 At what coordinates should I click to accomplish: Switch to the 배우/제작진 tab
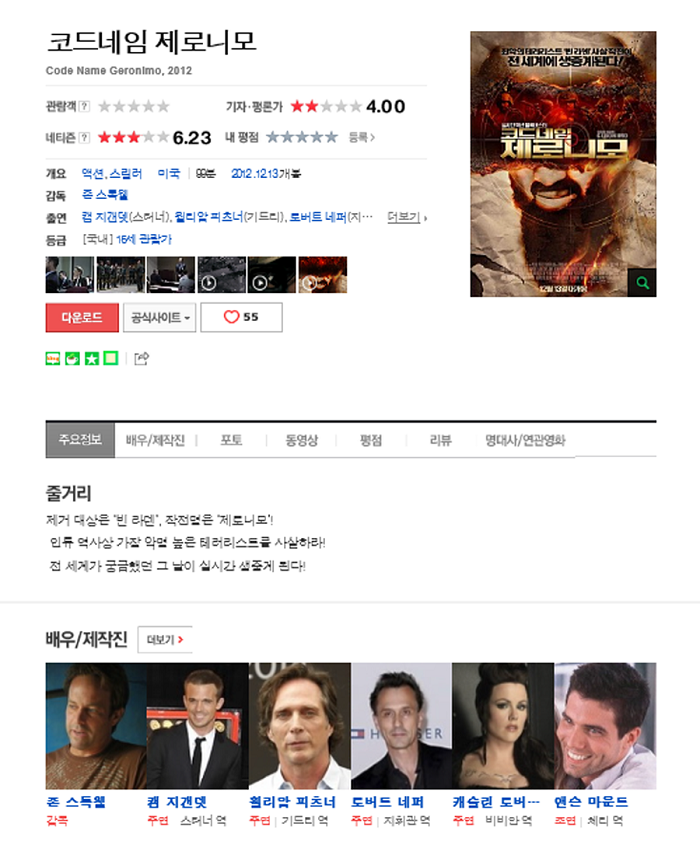[x=155, y=440]
